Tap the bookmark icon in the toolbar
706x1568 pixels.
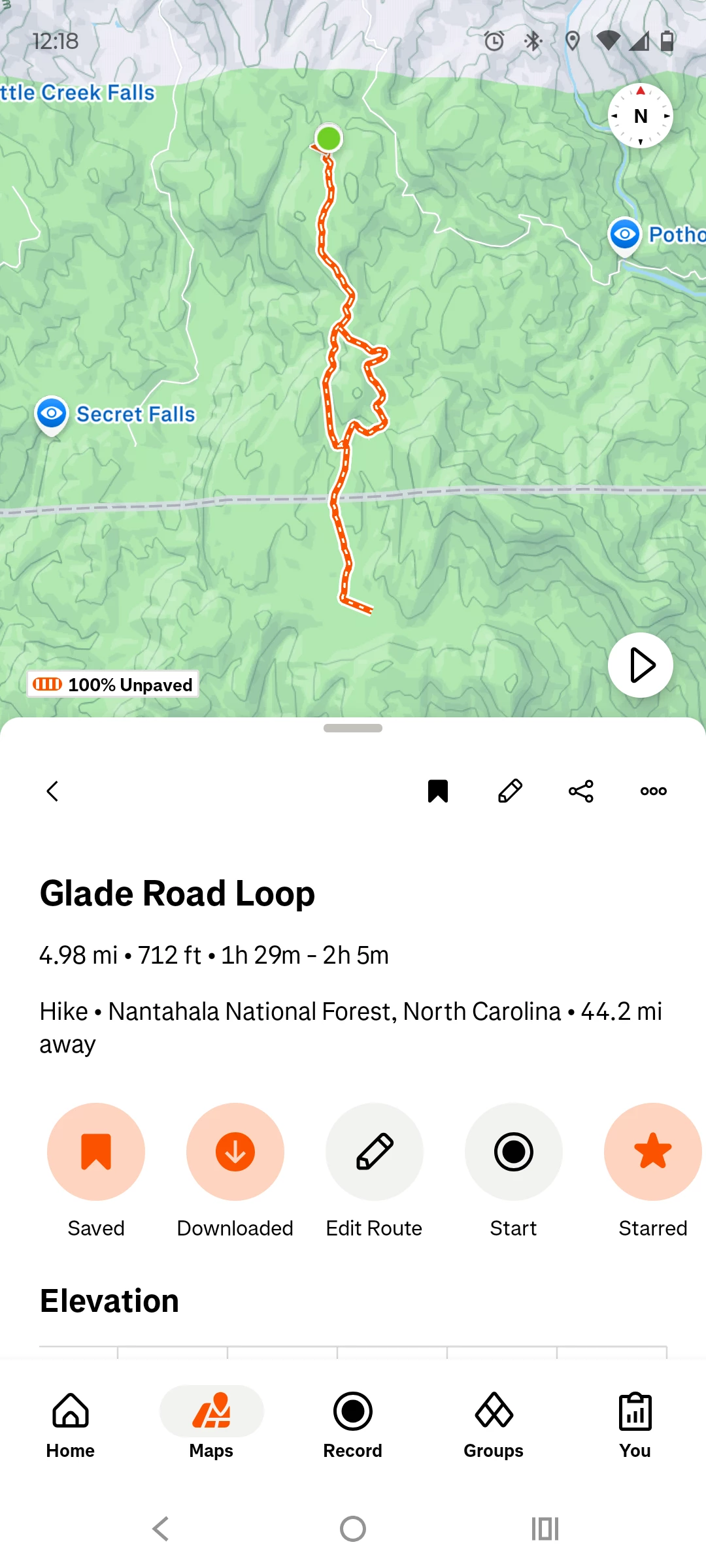tap(437, 791)
